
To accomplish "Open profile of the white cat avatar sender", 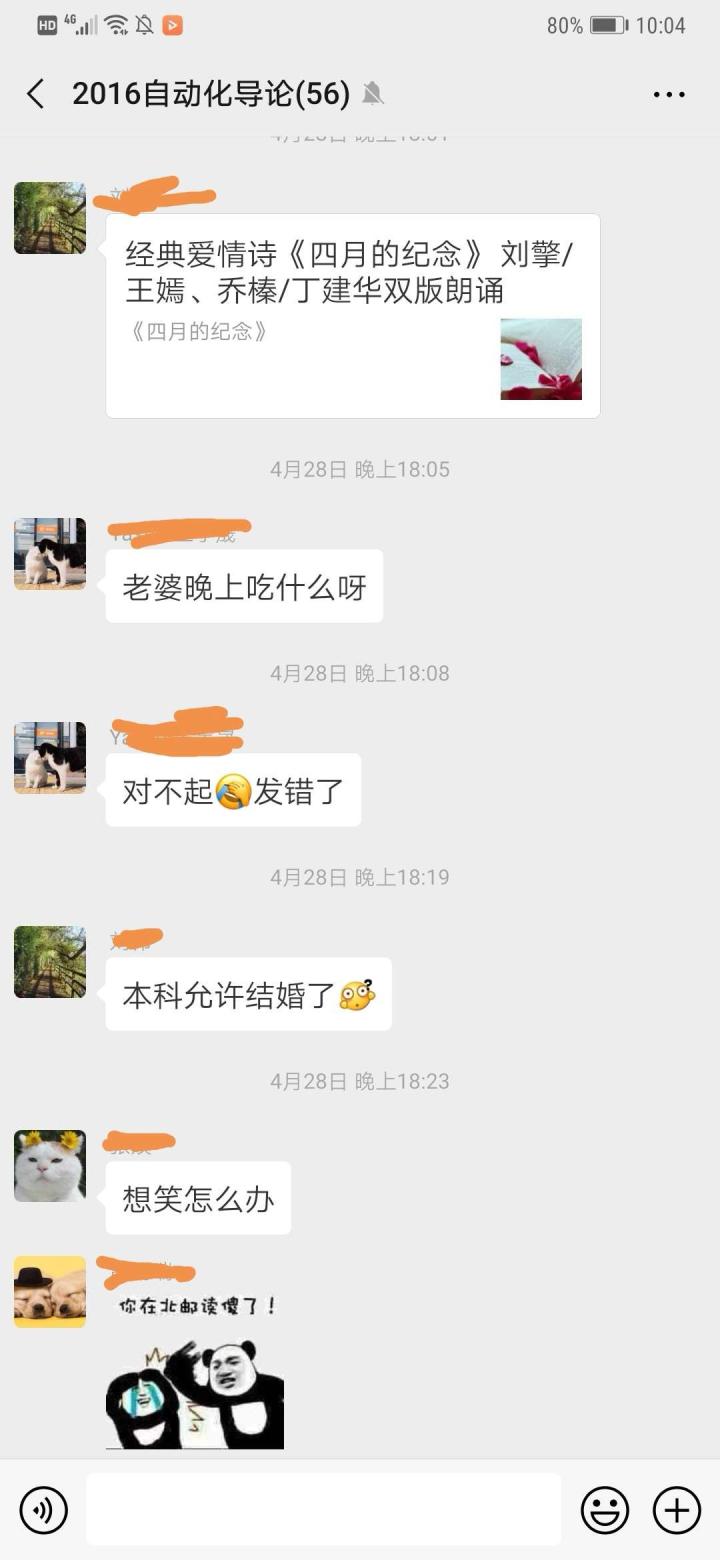I will click(x=50, y=1166).
